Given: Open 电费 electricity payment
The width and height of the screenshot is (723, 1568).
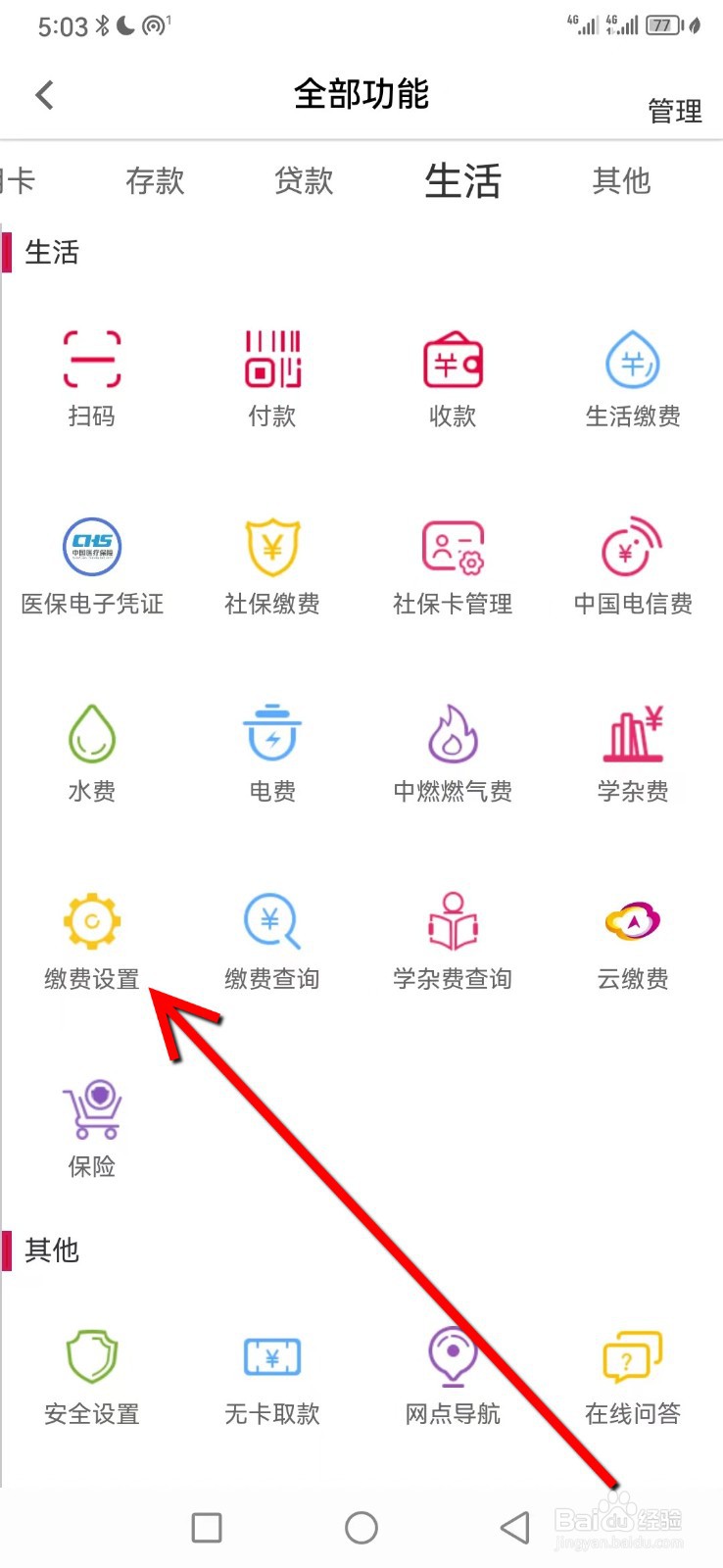Looking at the screenshot, I should 271,750.
